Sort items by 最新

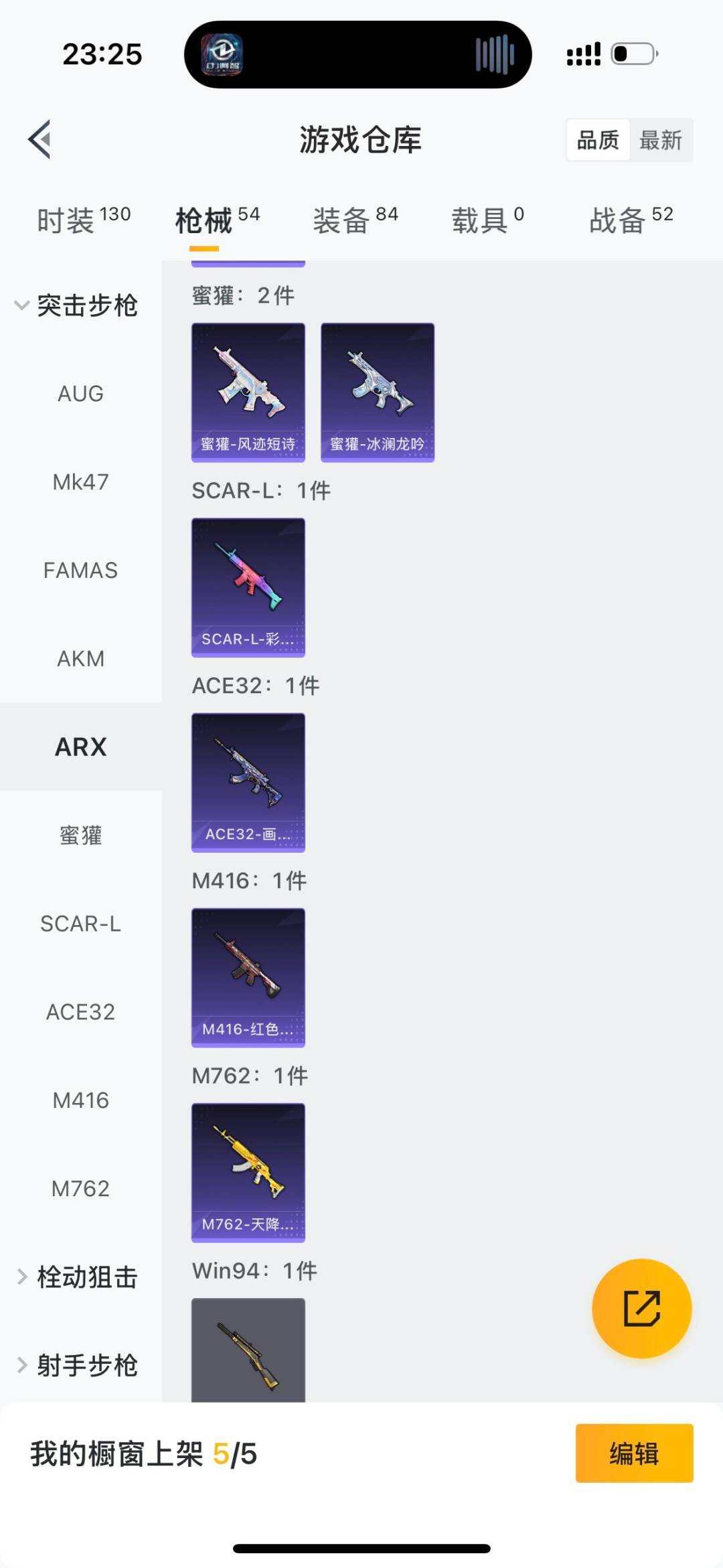660,140
